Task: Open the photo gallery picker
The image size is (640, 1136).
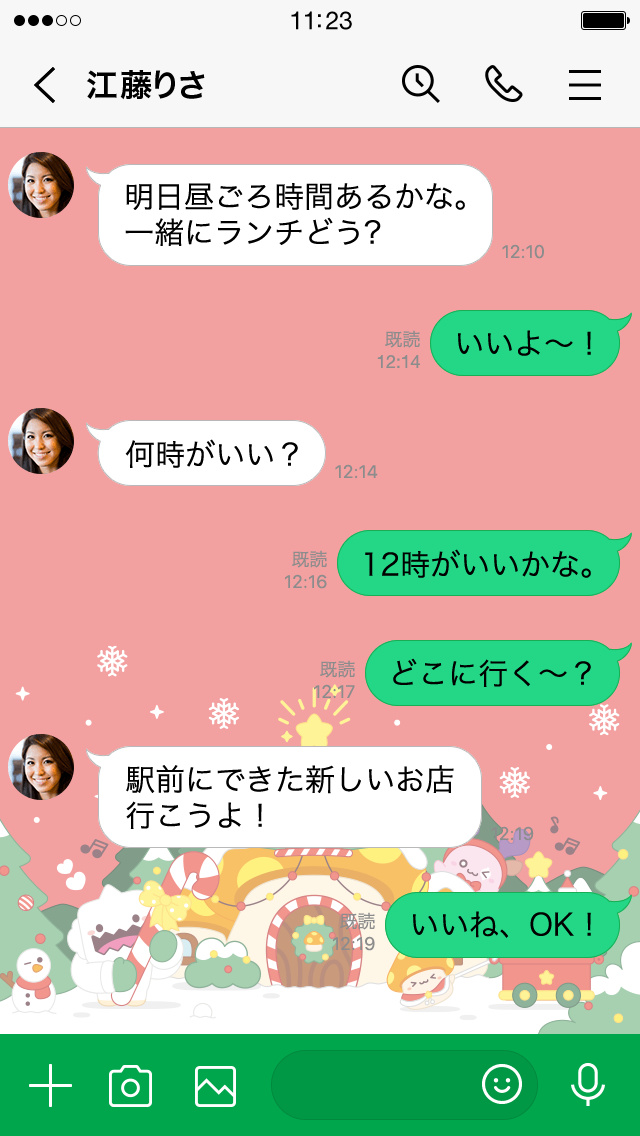Action: tap(215, 1086)
